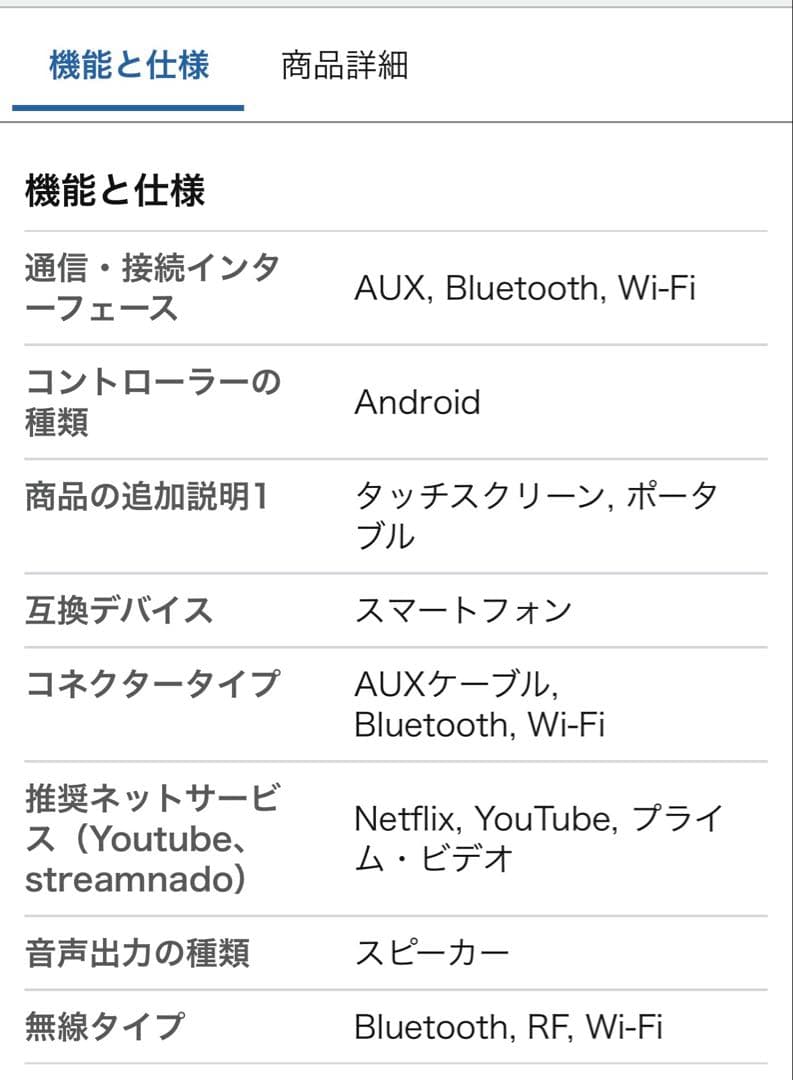
Task: Select the Android value text
Action: click(x=418, y=403)
